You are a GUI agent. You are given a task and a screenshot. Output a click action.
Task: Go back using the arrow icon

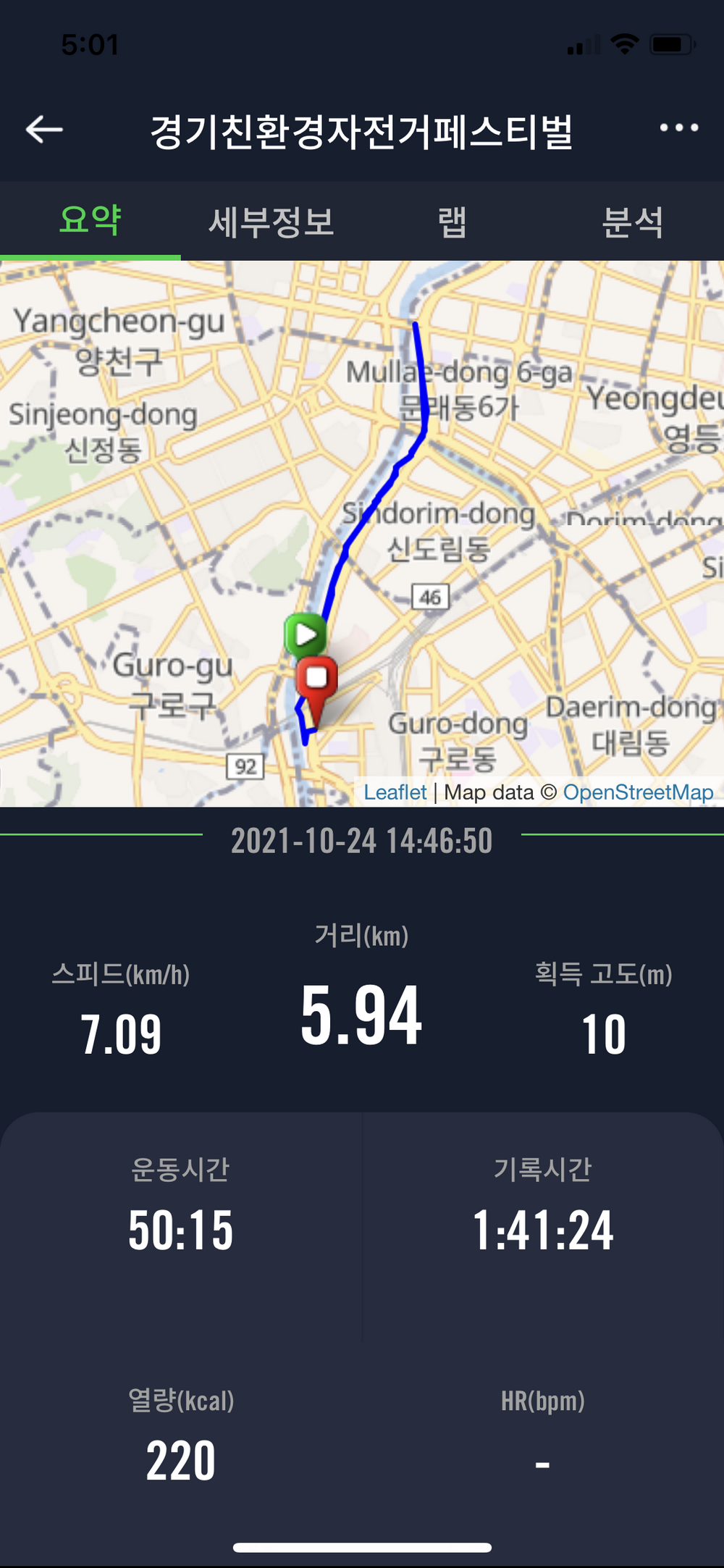[x=44, y=130]
